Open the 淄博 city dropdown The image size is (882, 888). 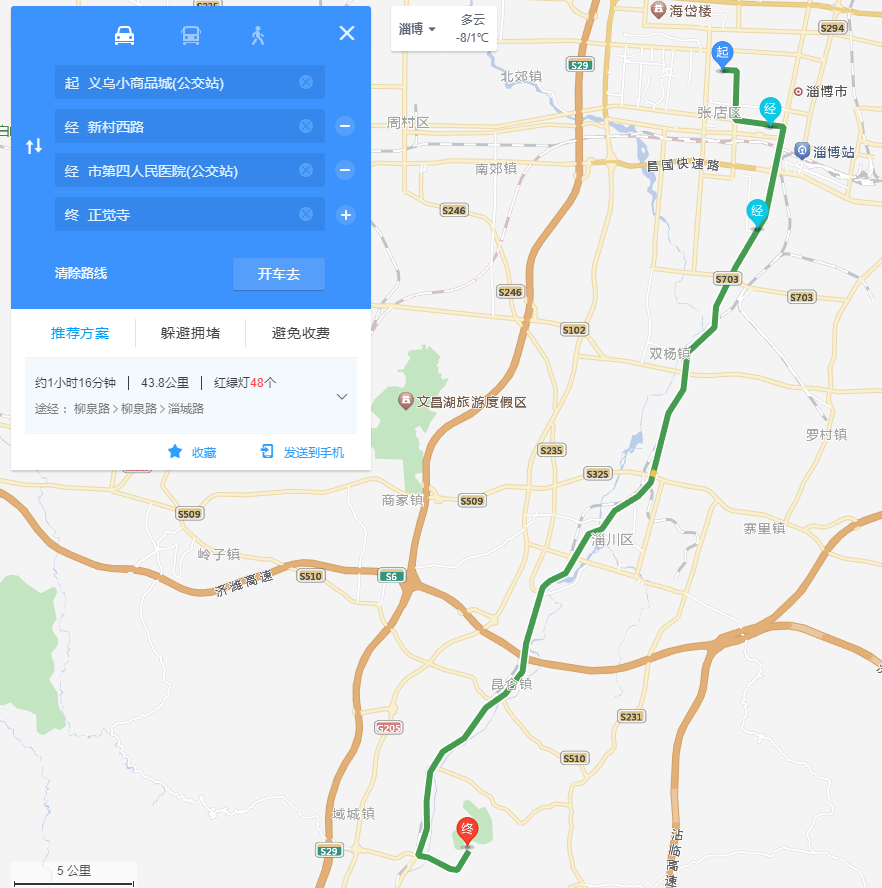417,29
